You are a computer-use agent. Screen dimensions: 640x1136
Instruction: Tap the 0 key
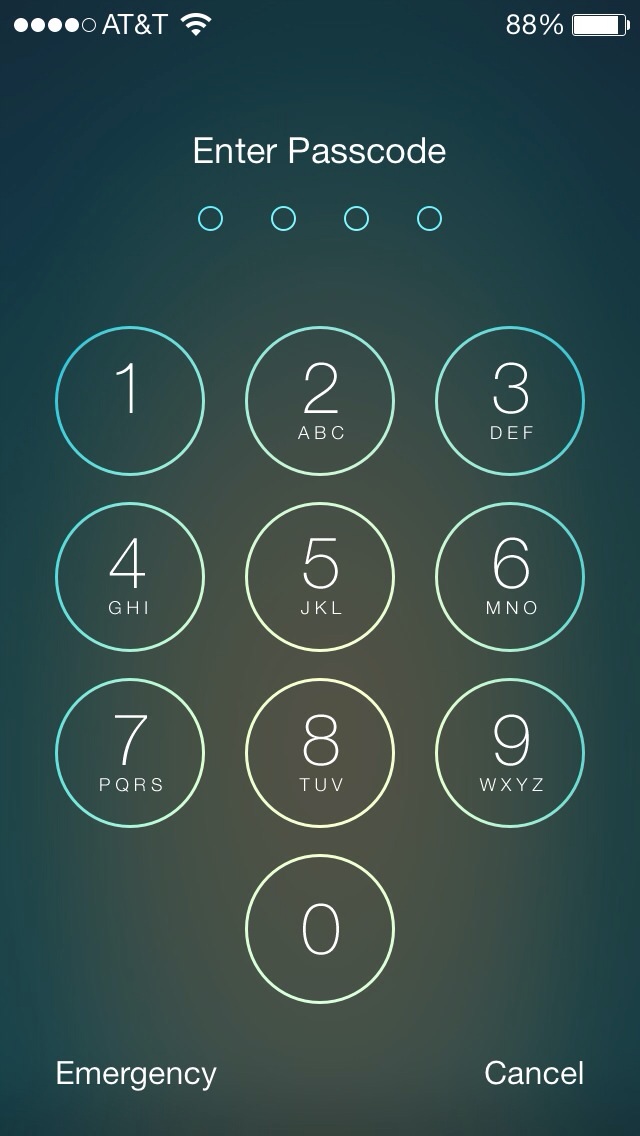click(320, 929)
